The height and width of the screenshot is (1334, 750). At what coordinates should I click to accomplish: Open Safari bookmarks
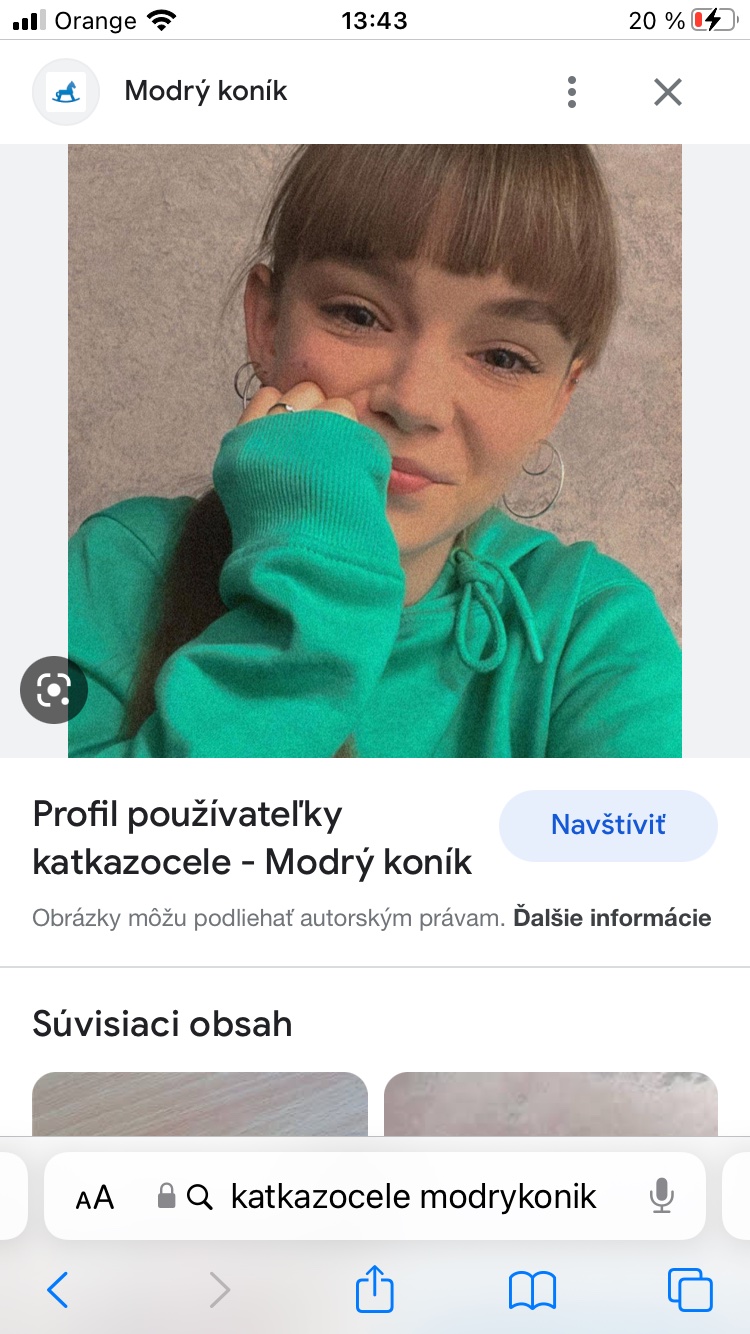(x=532, y=1289)
